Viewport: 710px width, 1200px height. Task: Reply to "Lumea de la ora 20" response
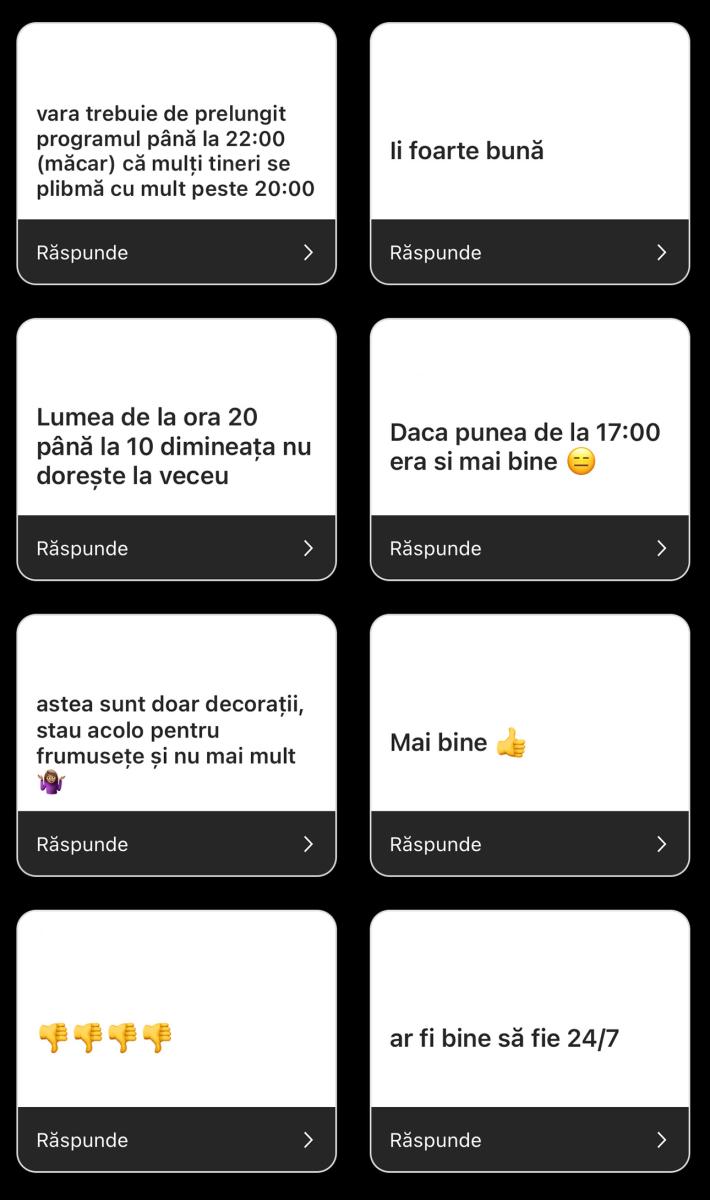coord(177,548)
